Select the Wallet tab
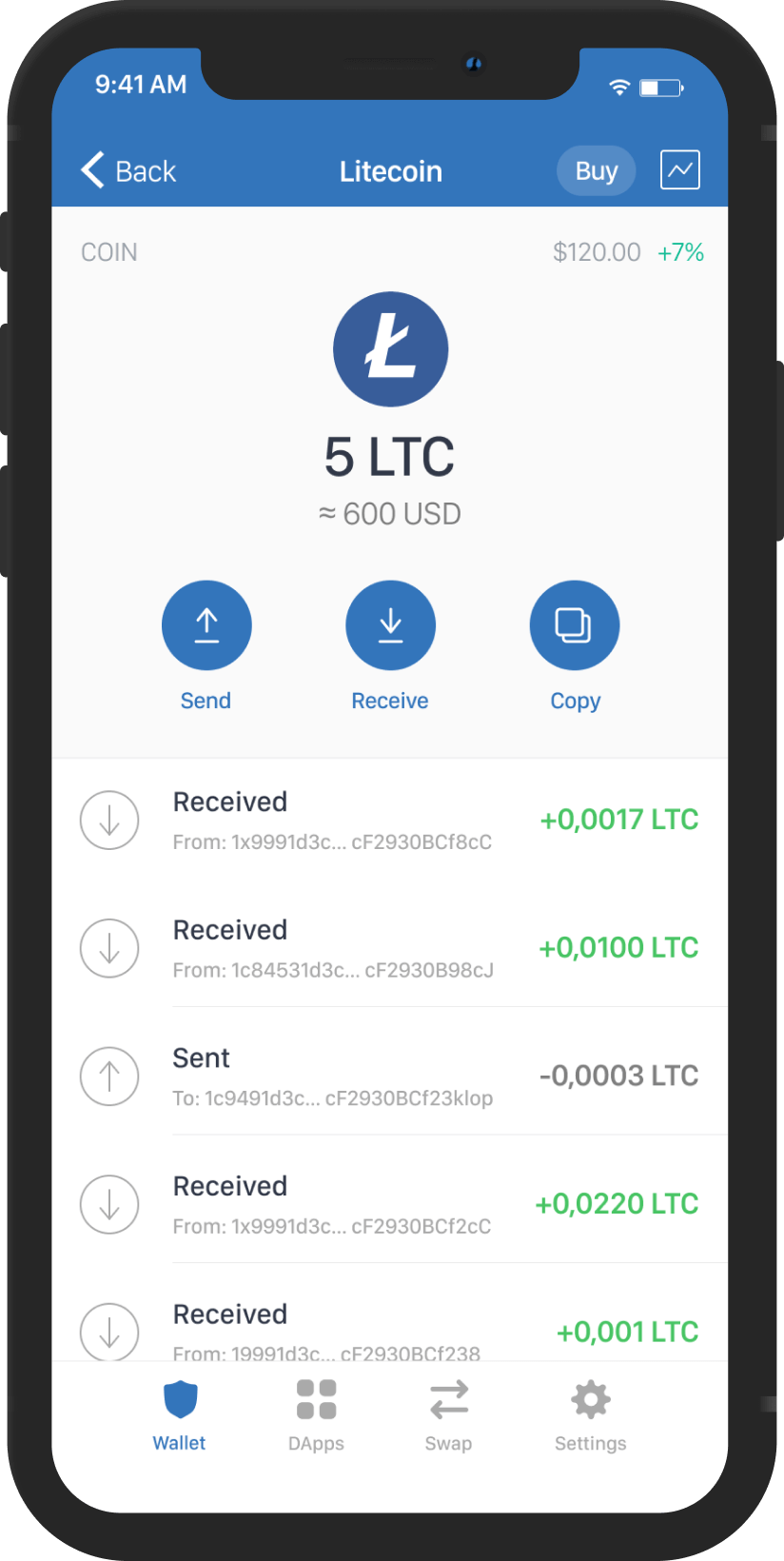 pyautogui.click(x=180, y=1415)
